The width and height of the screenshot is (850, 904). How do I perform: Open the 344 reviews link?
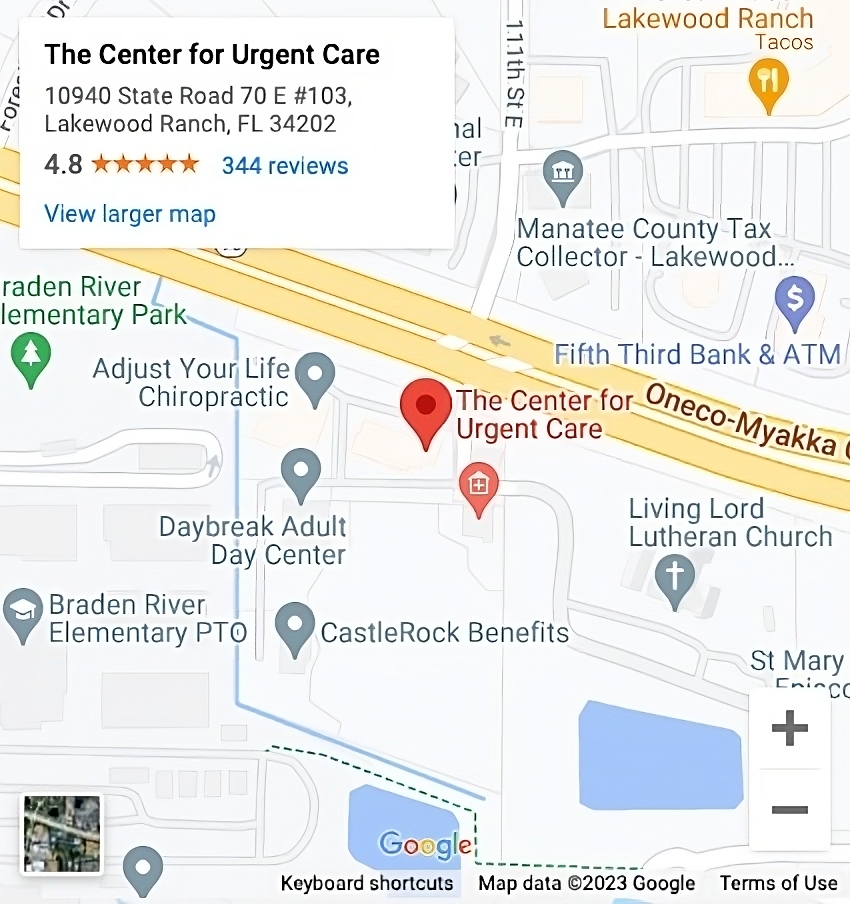(284, 165)
